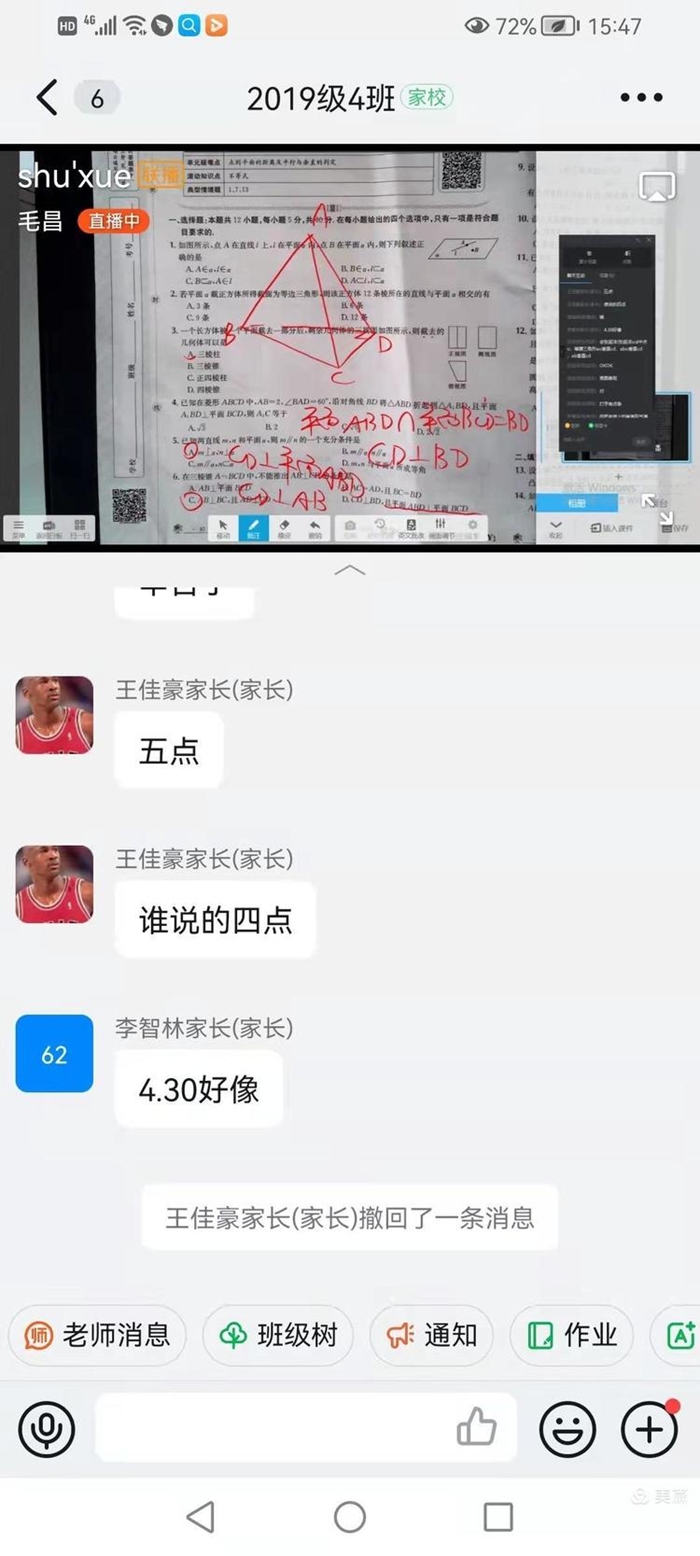Open the 老师消息 chip
700x1556 pixels.
(97, 1335)
